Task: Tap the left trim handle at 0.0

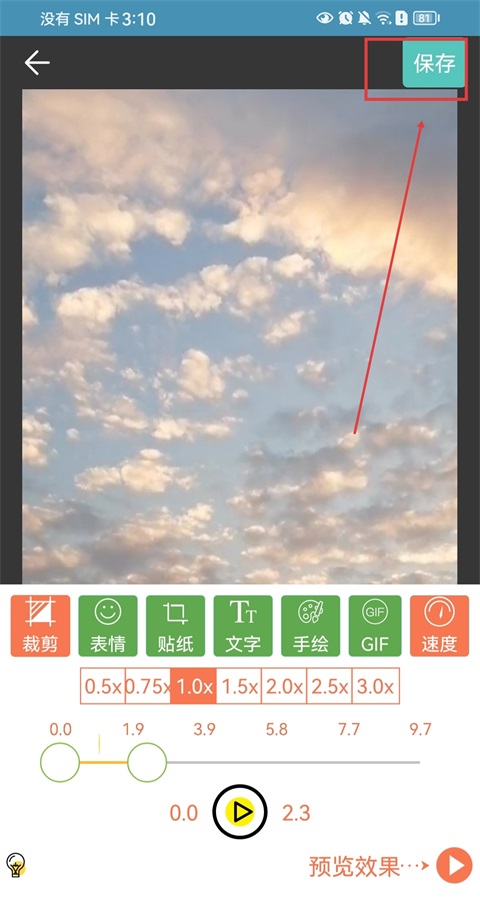Action: 60,762
